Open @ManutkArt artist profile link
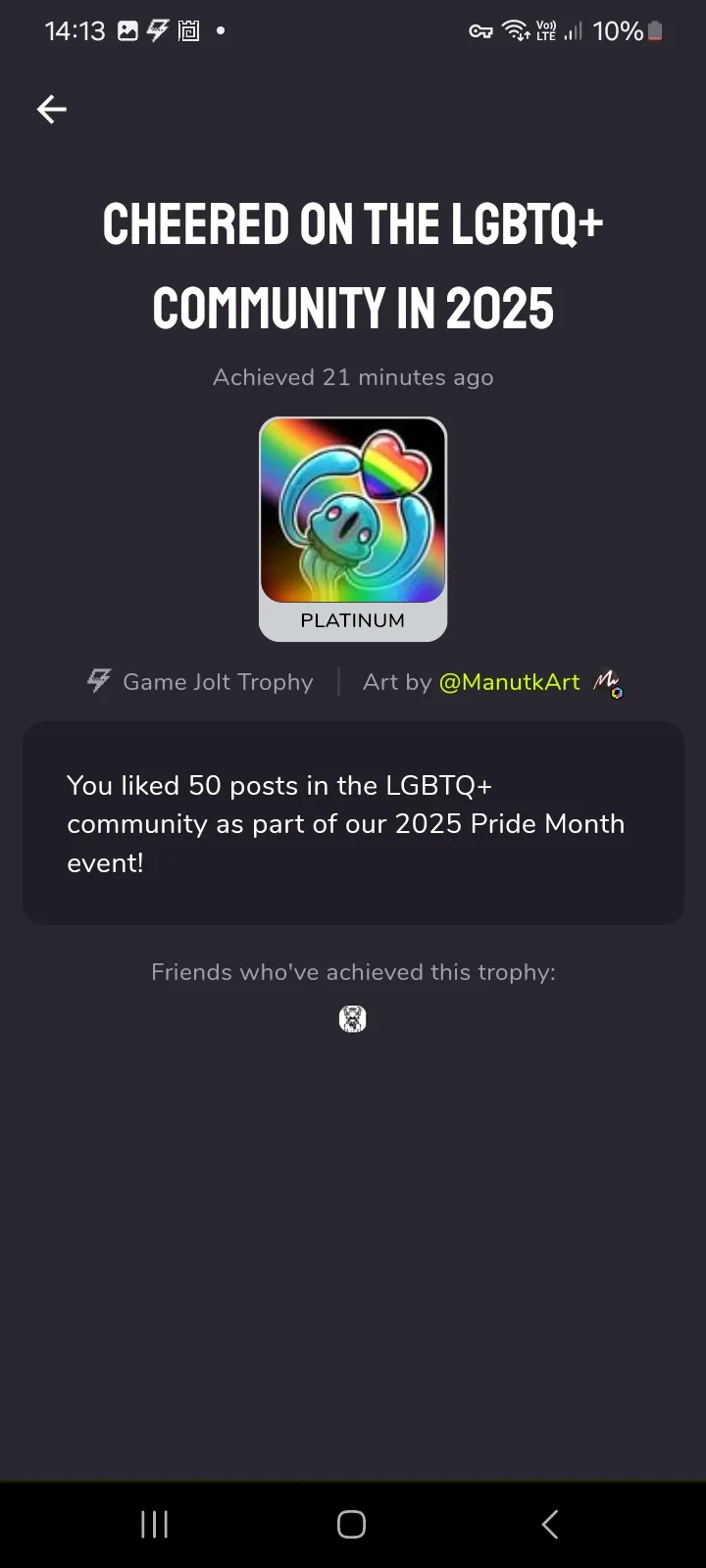This screenshot has height=1568, width=706. coord(509,682)
